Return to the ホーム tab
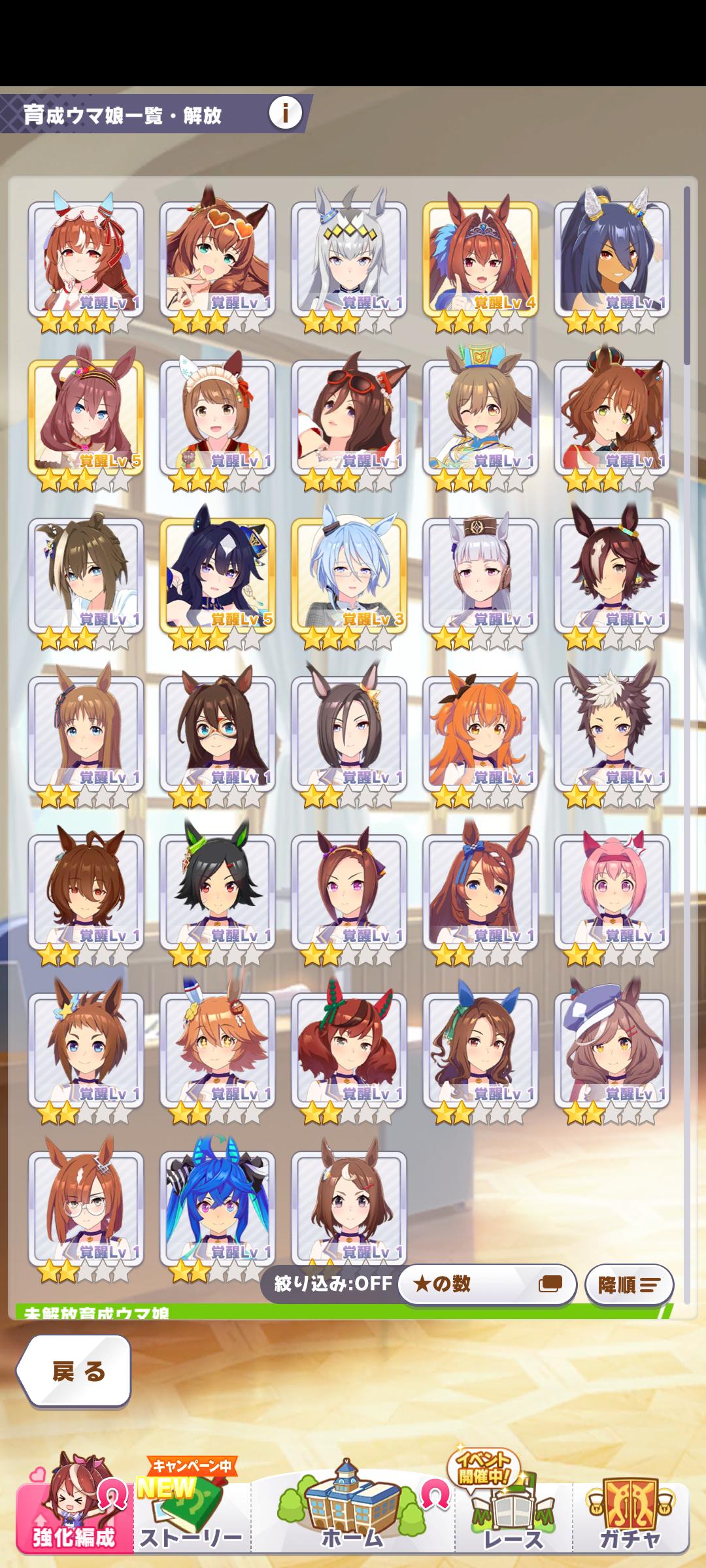This screenshot has height=1568, width=706. [x=352, y=1516]
